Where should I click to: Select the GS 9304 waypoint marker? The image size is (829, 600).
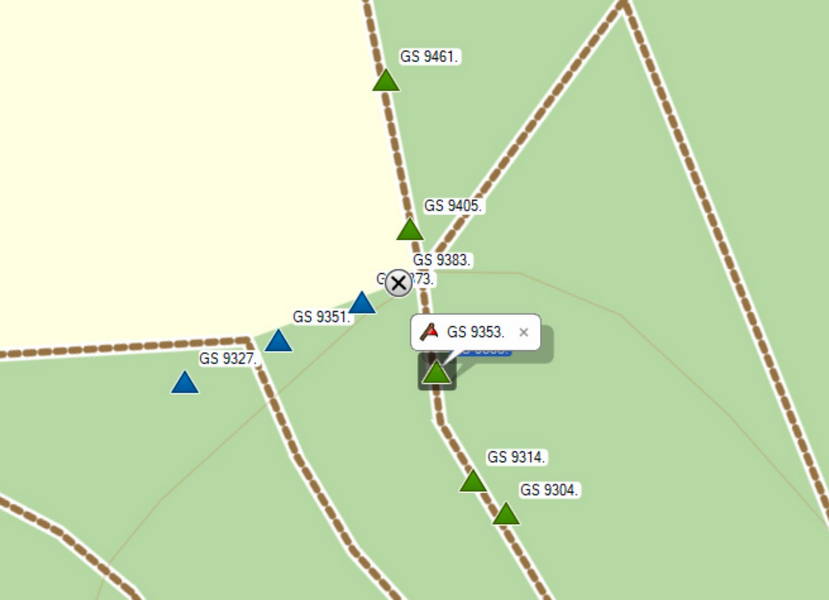pos(506,515)
